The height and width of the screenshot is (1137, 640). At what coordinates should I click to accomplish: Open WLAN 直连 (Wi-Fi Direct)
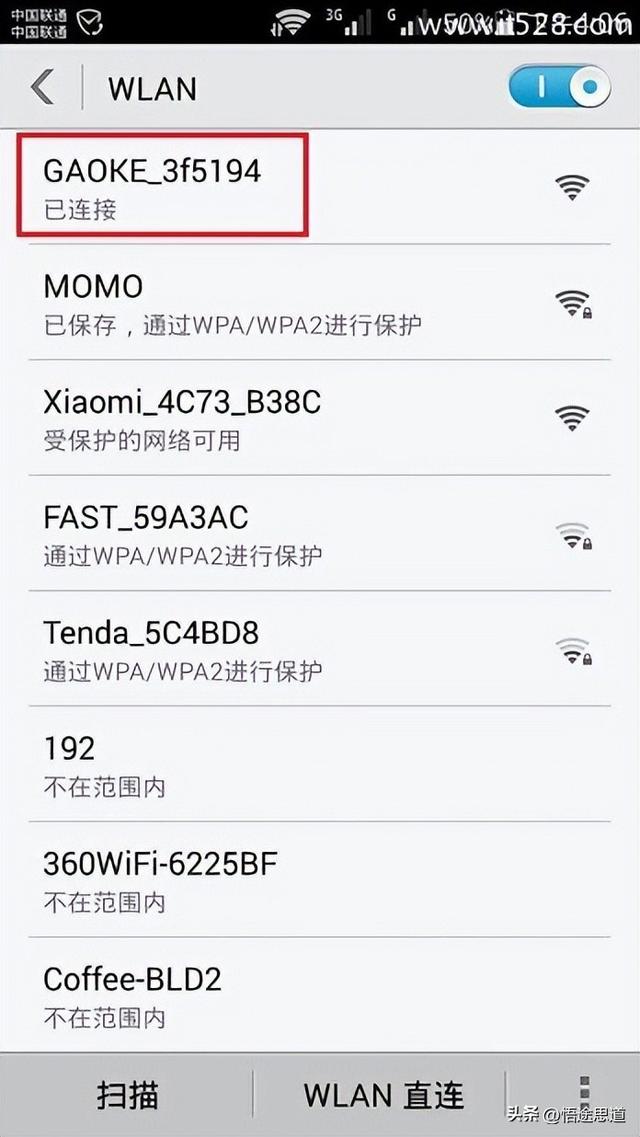click(383, 1094)
